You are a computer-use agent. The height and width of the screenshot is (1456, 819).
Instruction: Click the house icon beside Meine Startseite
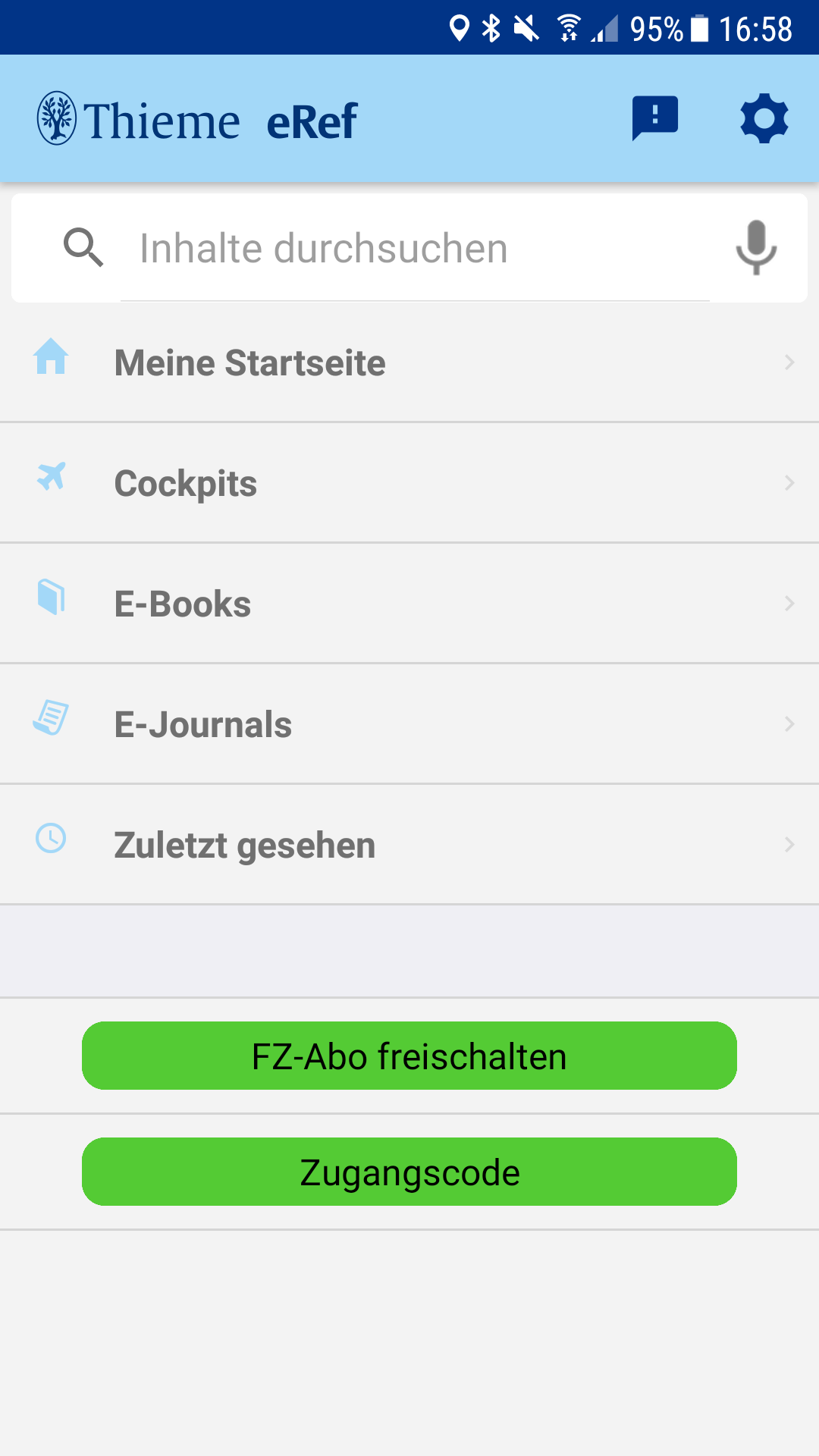pyautogui.click(x=50, y=362)
